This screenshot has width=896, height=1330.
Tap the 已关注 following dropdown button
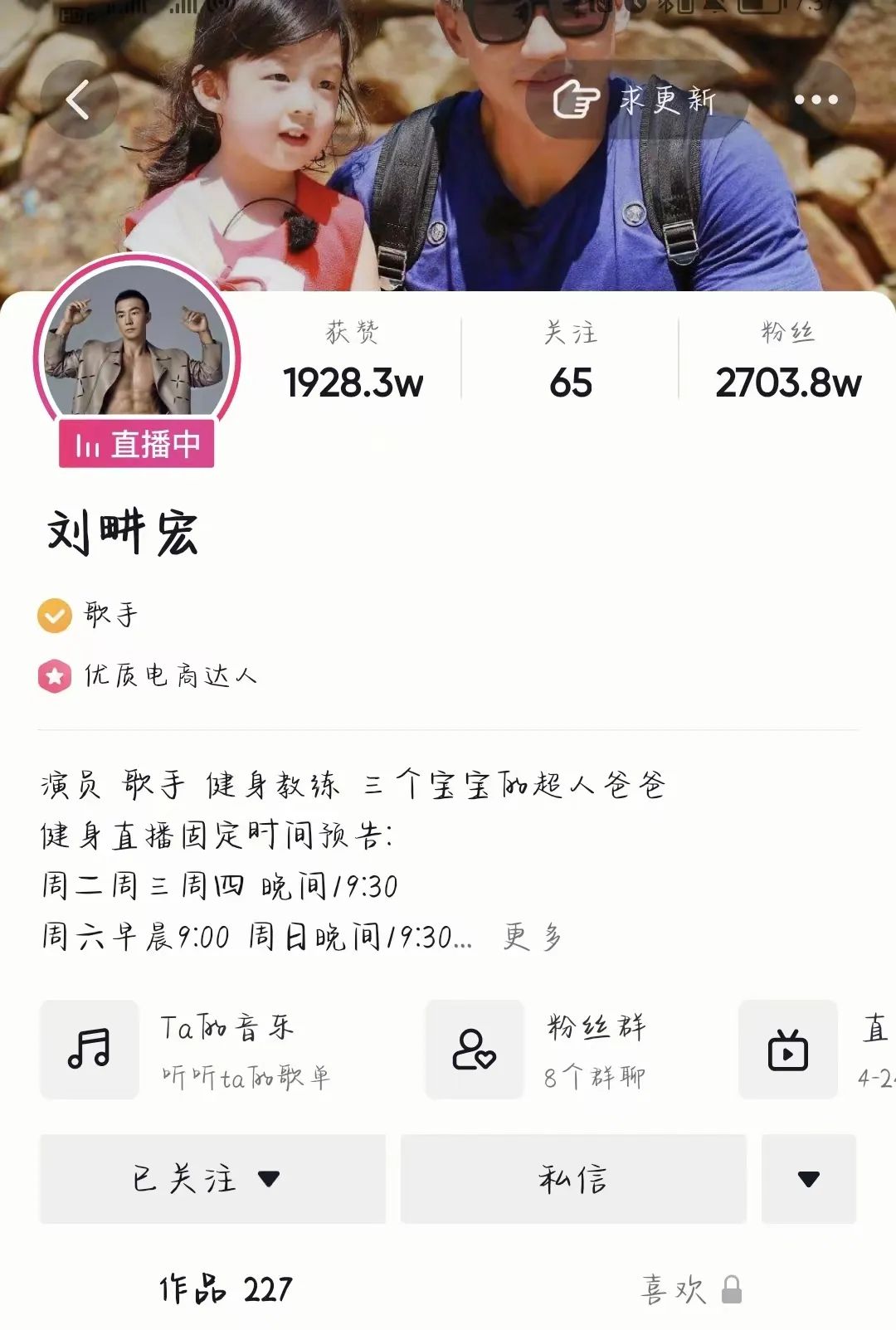coord(212,1179)
